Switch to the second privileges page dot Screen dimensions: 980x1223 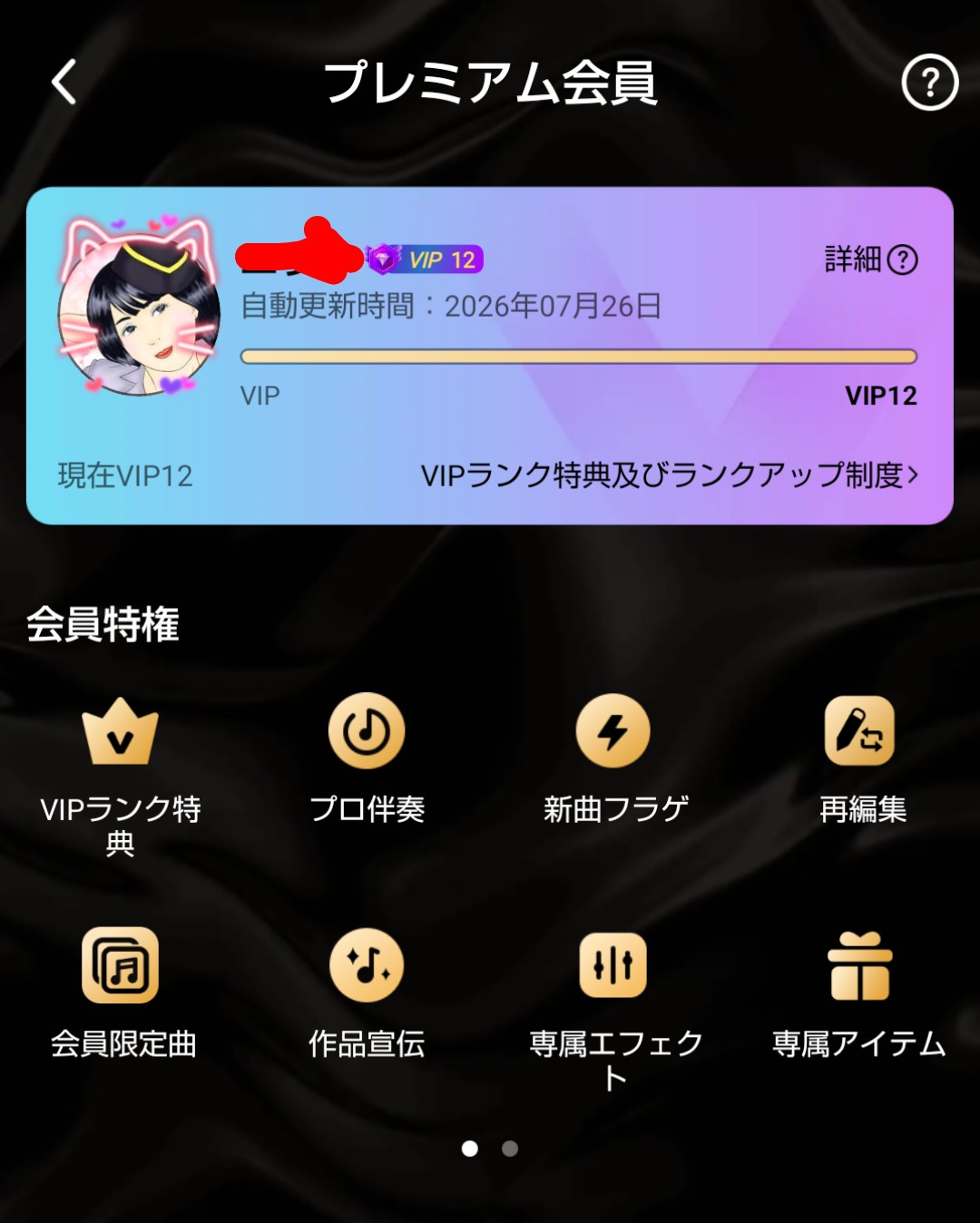tap(510, 1149)
